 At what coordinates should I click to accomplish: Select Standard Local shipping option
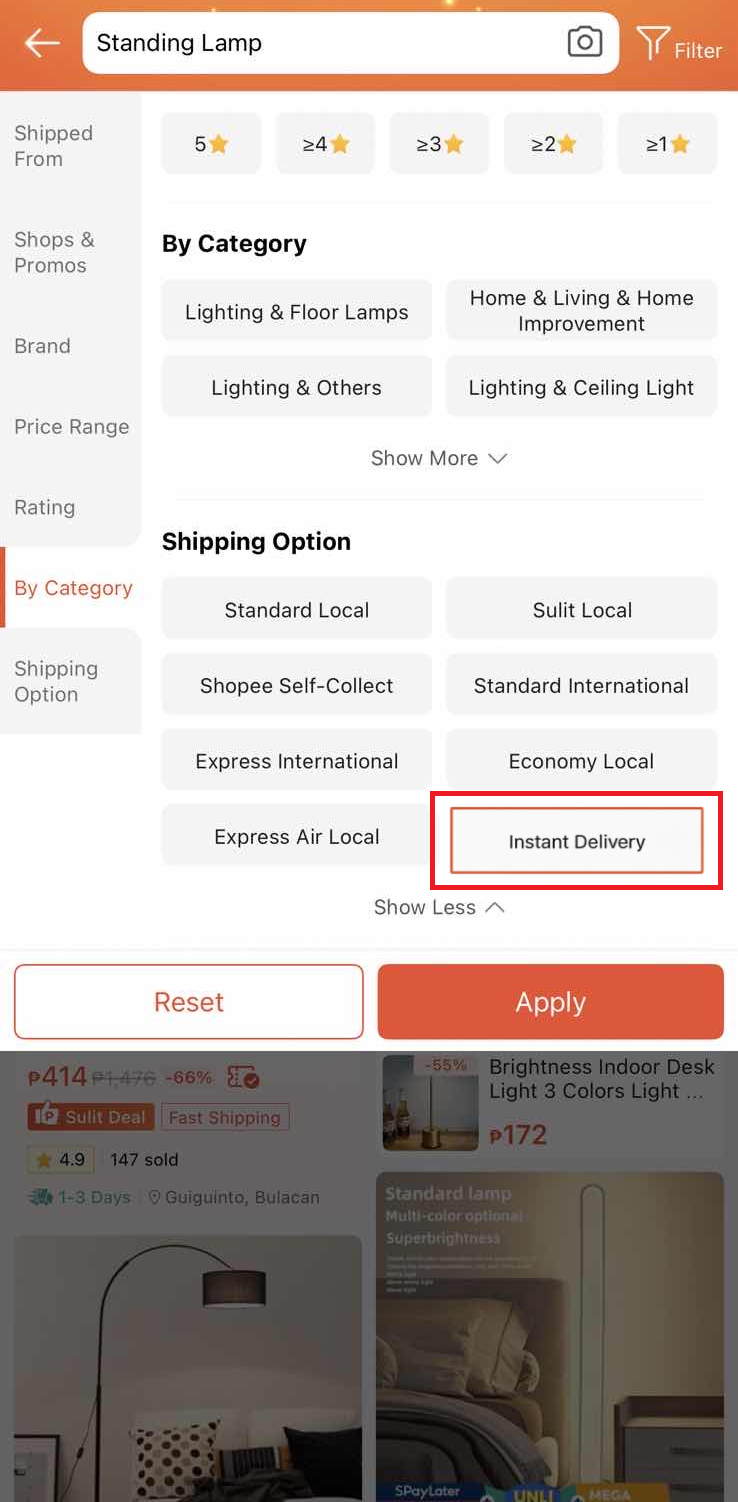point(297,610)
